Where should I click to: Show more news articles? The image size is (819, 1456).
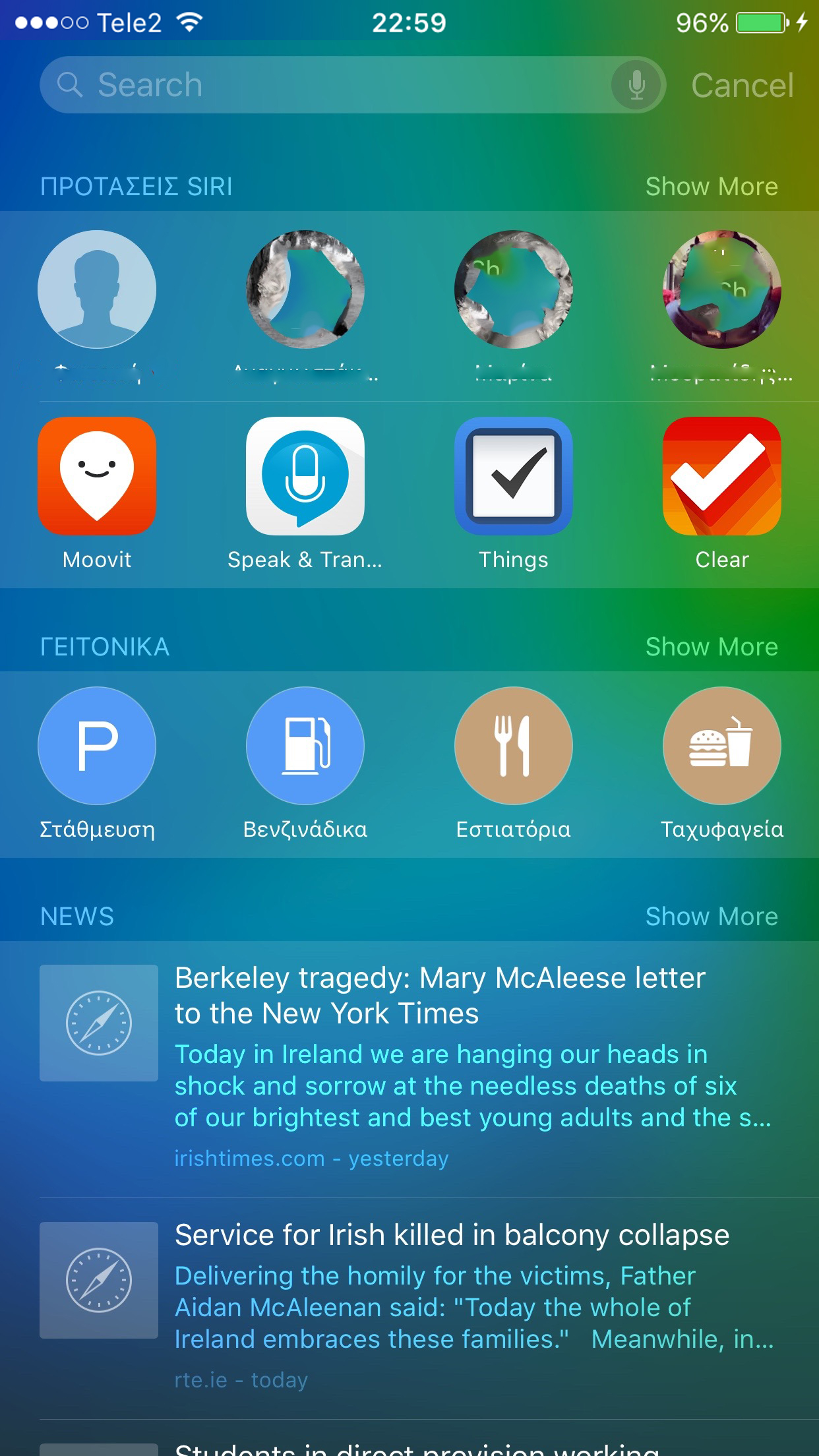[x=711, y=917]
